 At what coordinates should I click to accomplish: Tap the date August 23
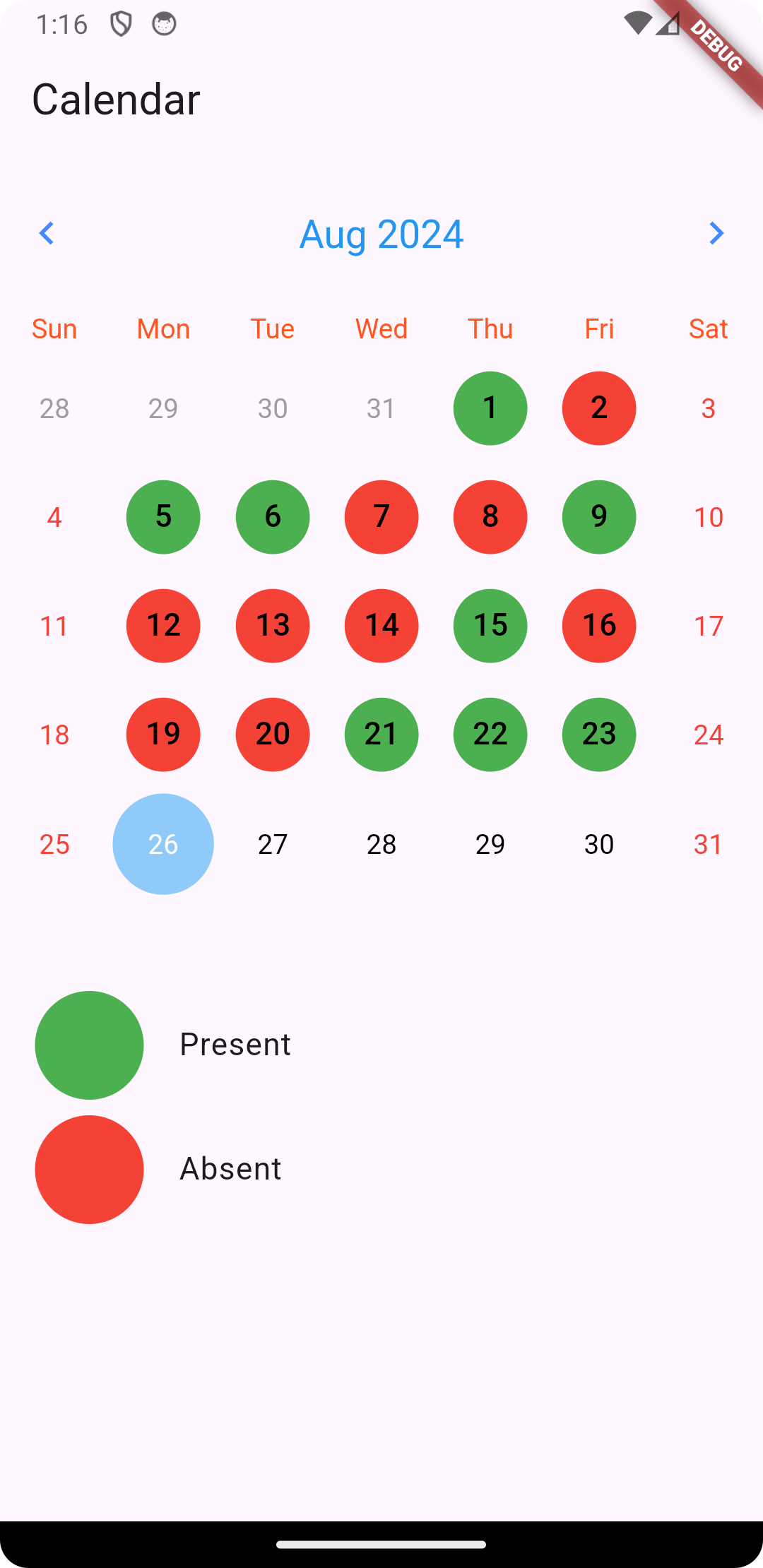(599, 735)
